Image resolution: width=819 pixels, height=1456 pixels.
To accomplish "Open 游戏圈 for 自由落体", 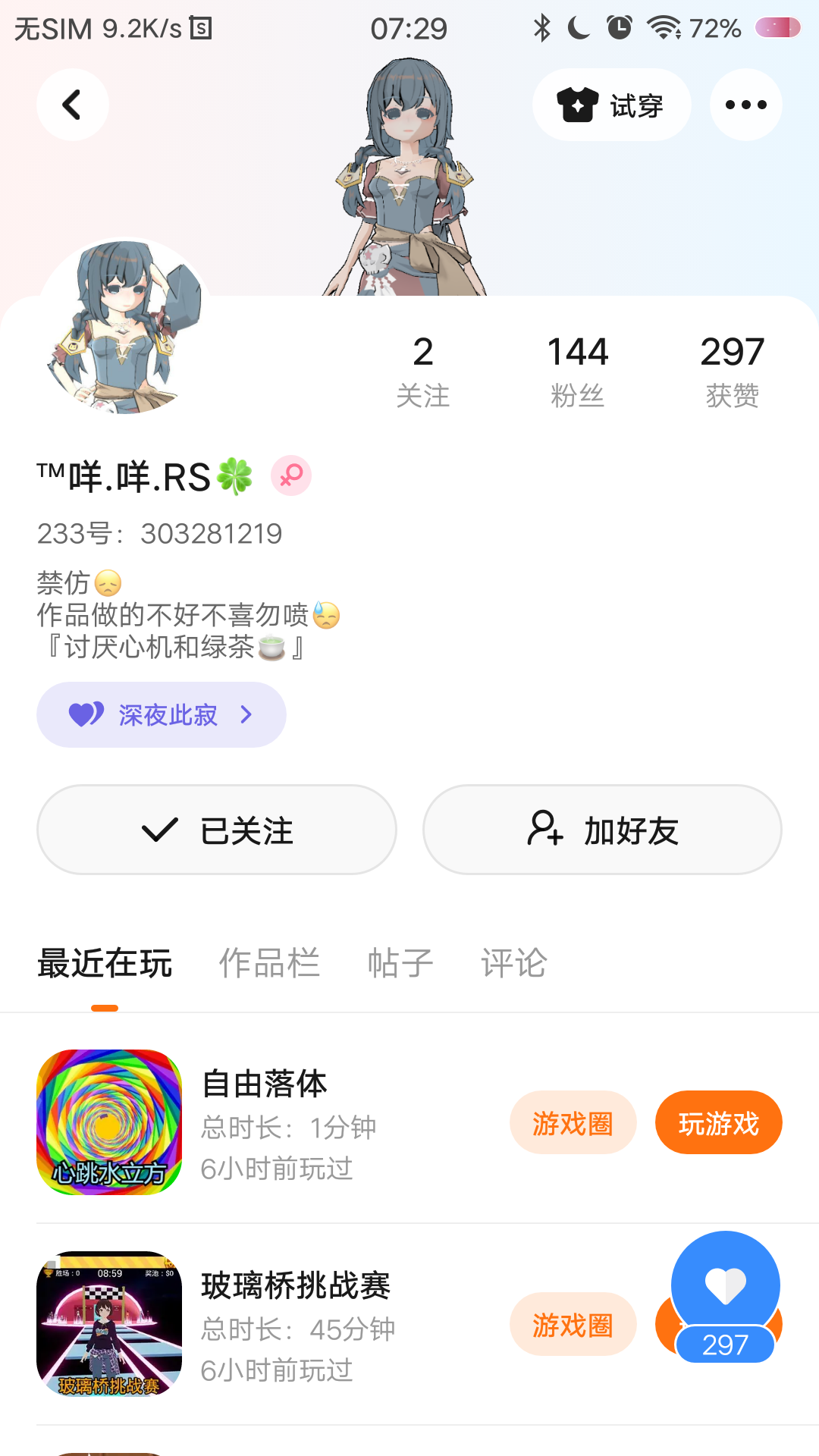I will pyautogui.click(x=573, y=1123).
